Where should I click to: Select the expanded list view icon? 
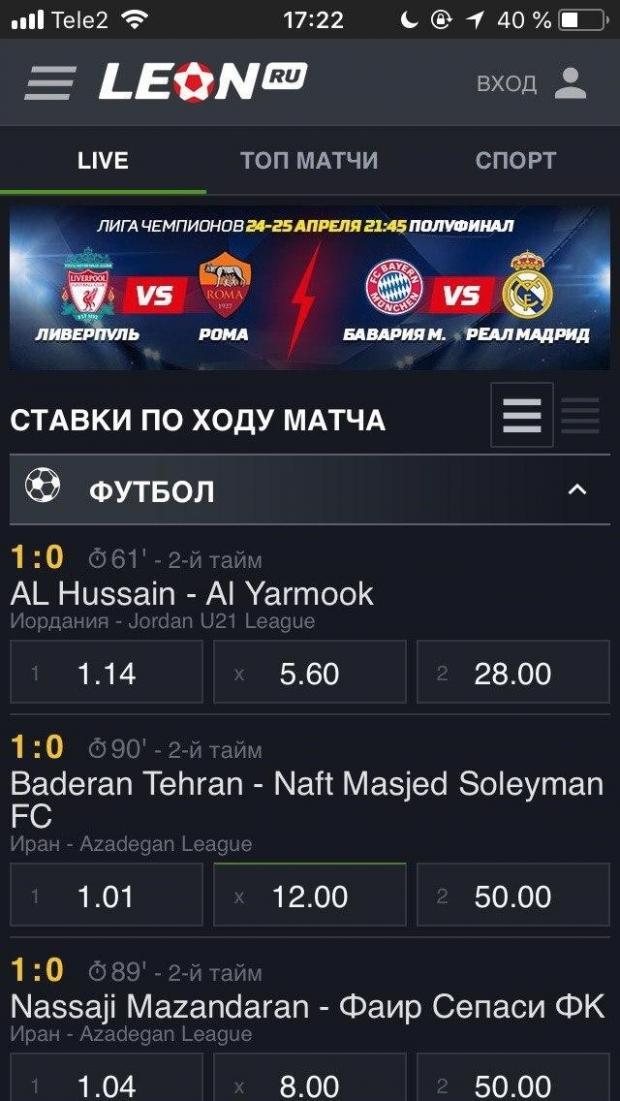(521, 415)
